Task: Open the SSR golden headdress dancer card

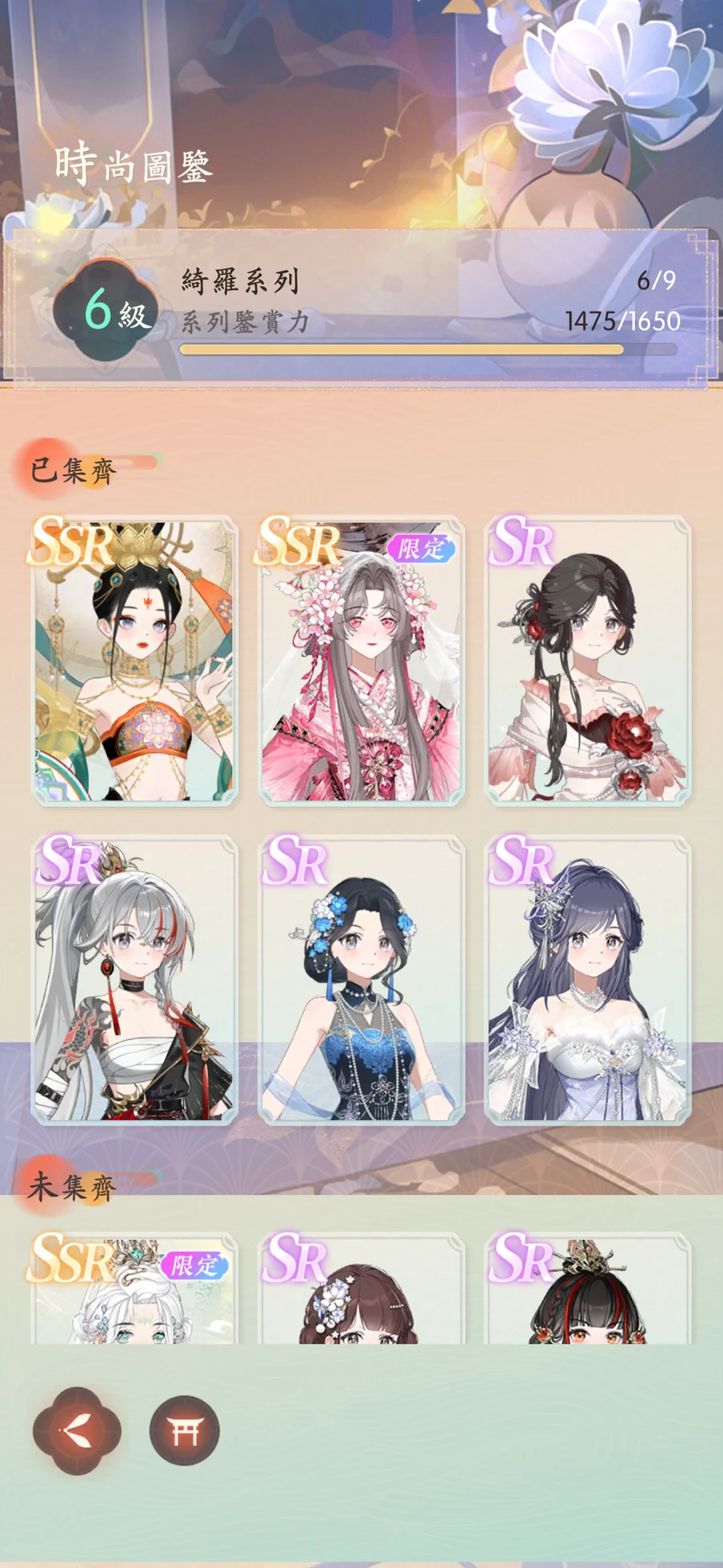Action: (x=134, y=661)
